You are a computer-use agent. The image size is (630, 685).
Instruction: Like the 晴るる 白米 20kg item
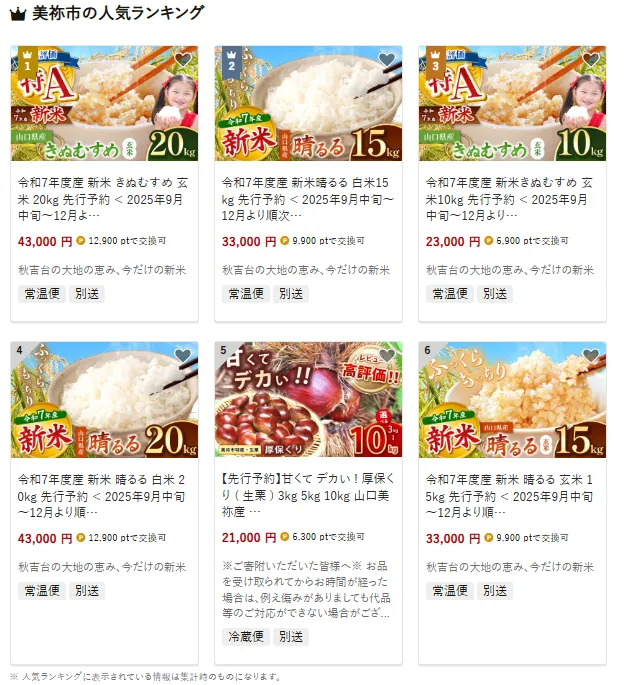tap(182, 356)
